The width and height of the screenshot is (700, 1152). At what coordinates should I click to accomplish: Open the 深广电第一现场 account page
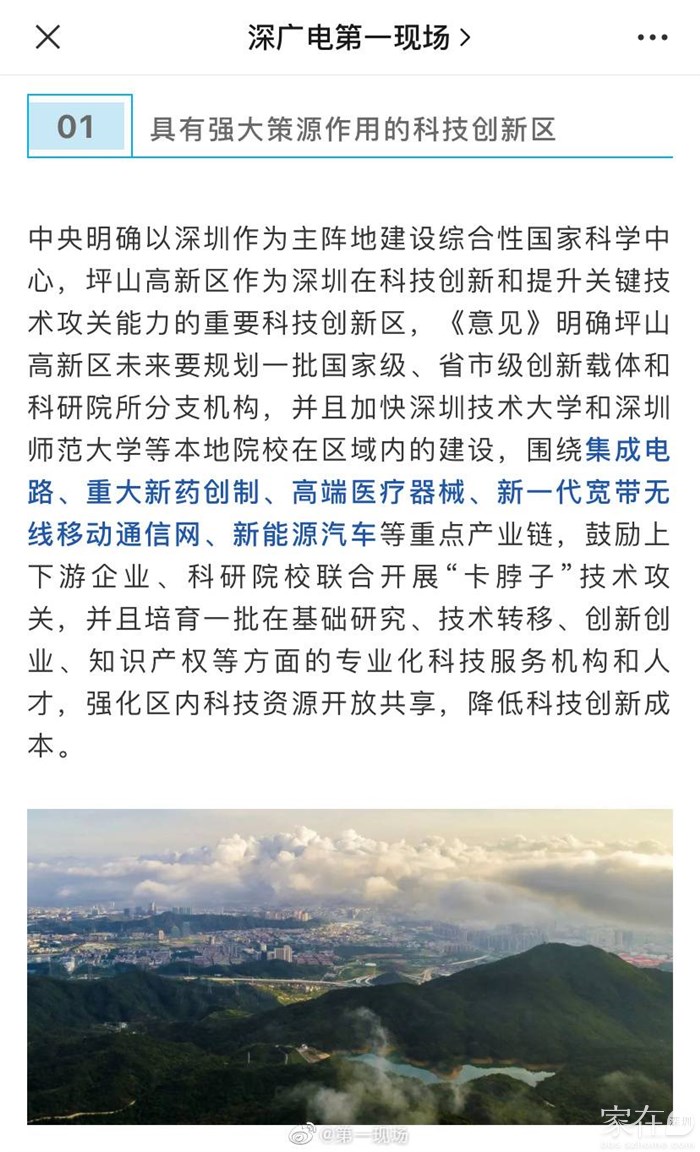[x=358, y=38]
